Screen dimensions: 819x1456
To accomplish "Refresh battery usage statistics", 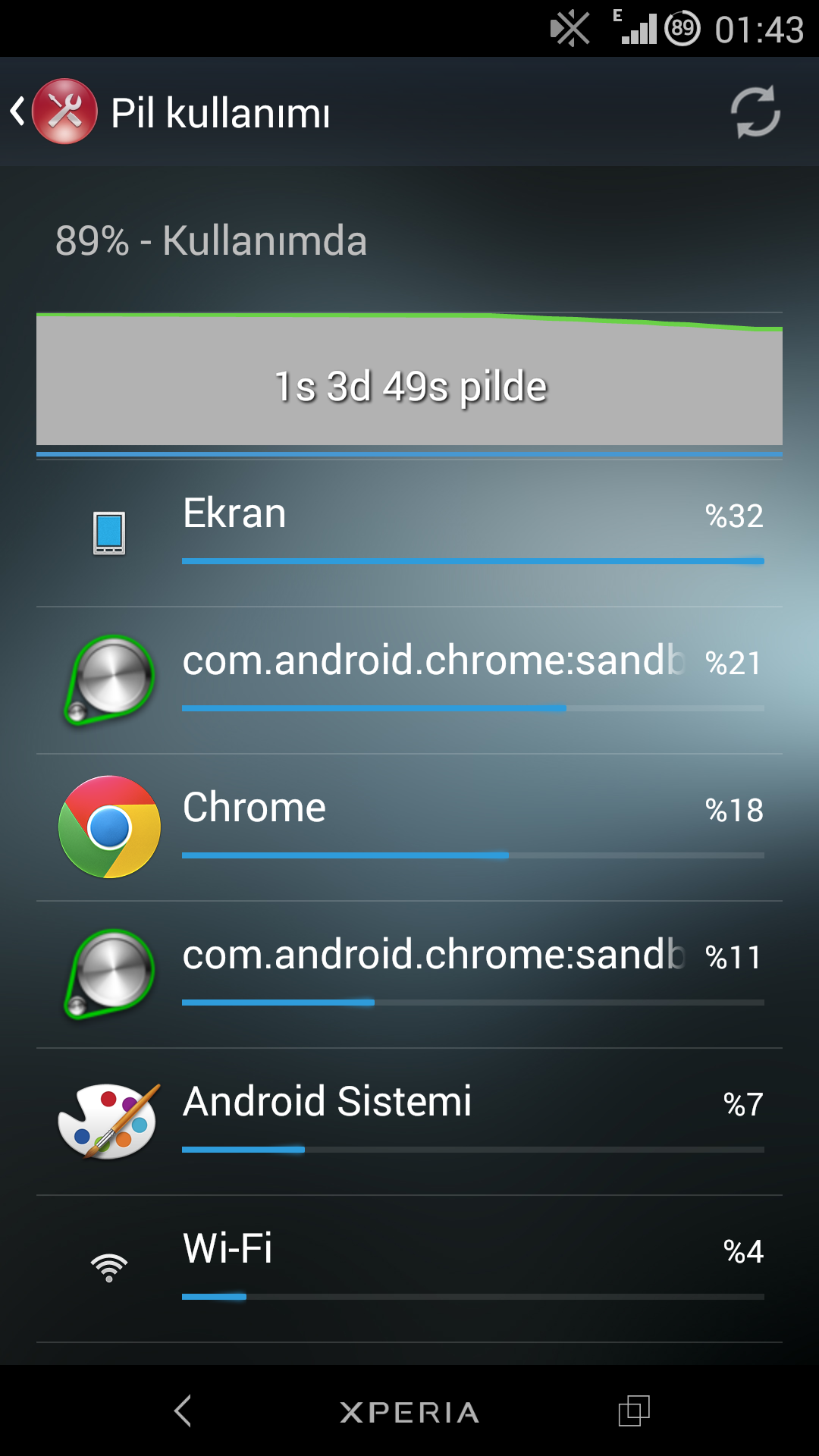I will click(755, 112).
